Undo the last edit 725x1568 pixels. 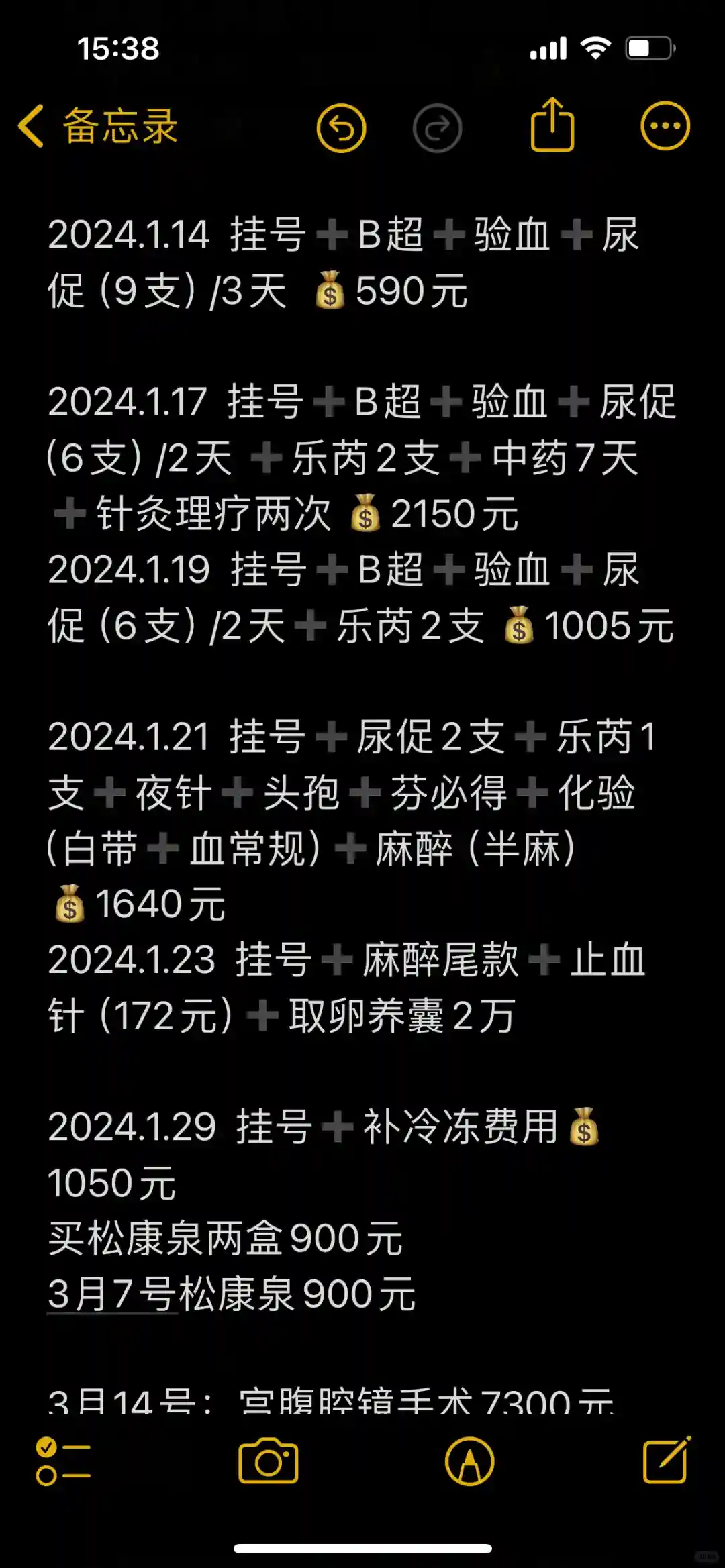341,127
